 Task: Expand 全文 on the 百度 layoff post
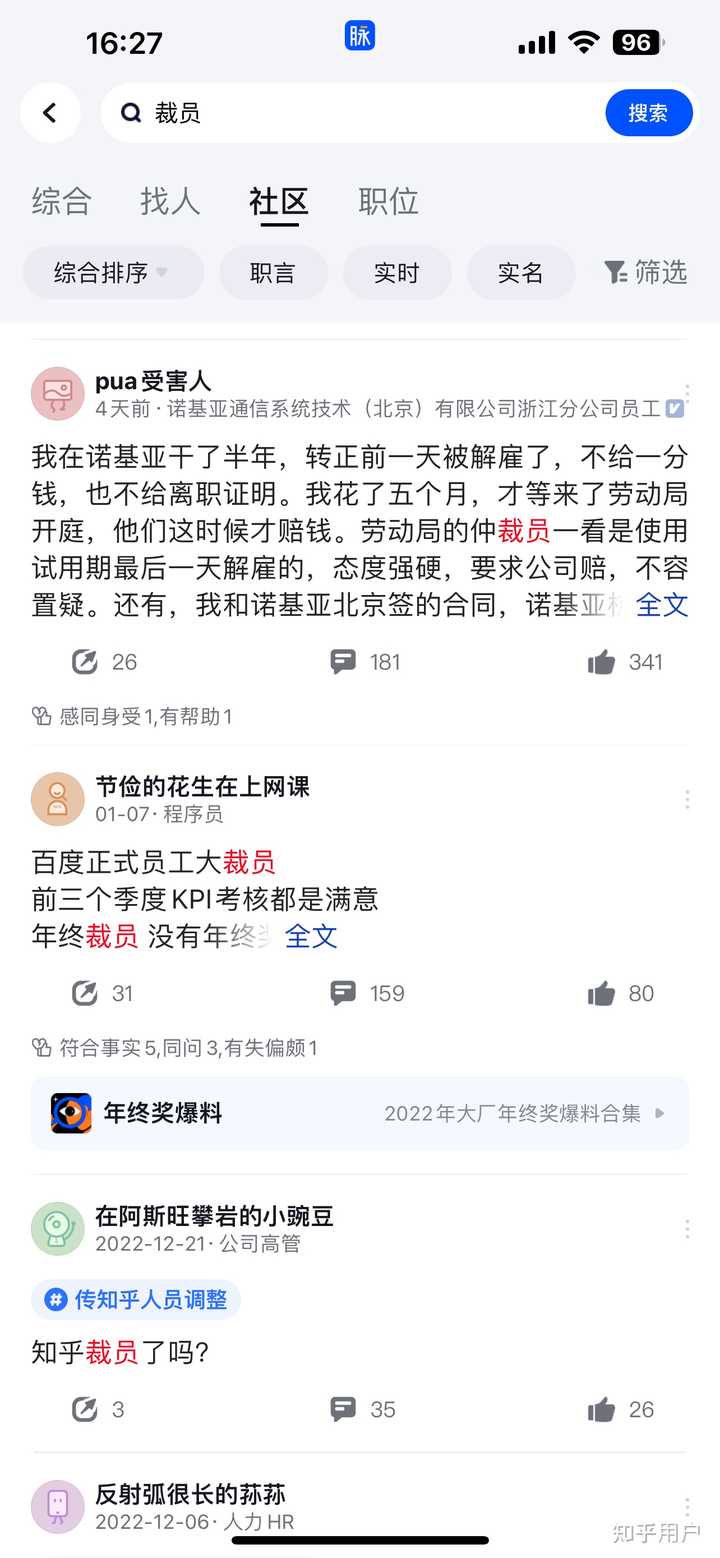tap(311, 936)
